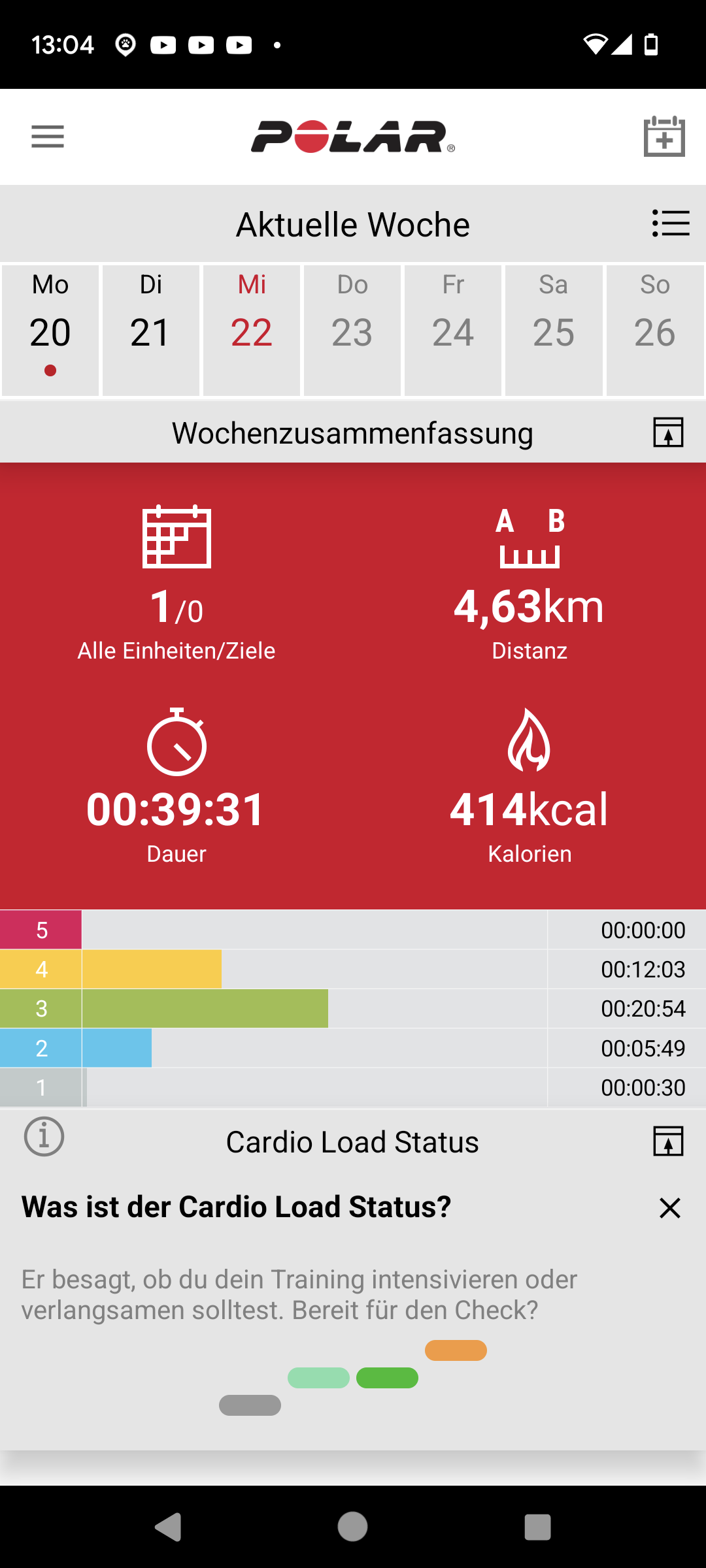
Task: Open the Cardio Load Status info icon
Action: coord(44,1137)
